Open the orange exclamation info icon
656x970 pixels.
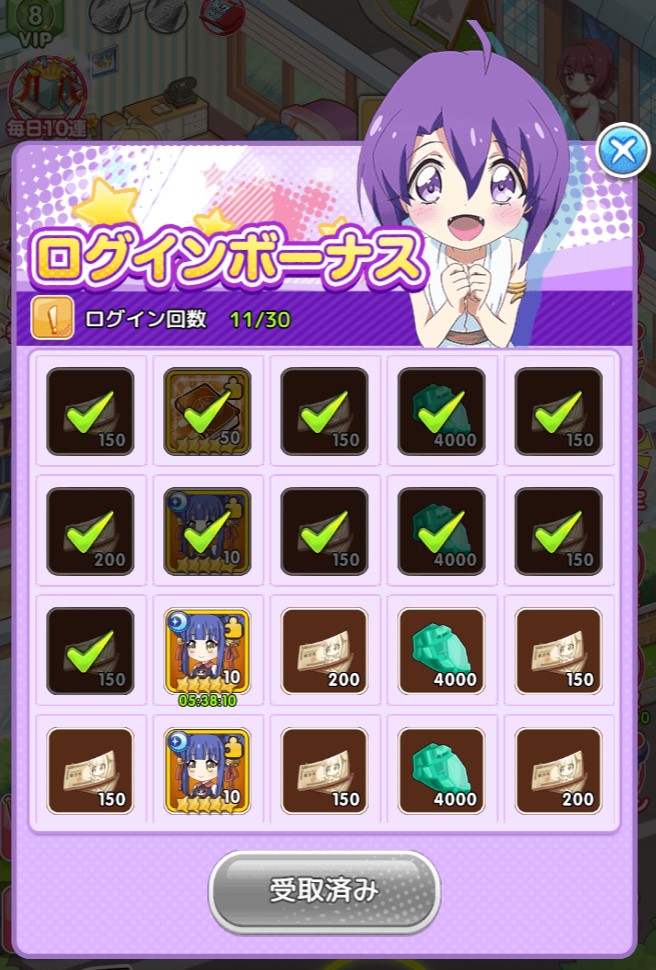tap(52, 318)
